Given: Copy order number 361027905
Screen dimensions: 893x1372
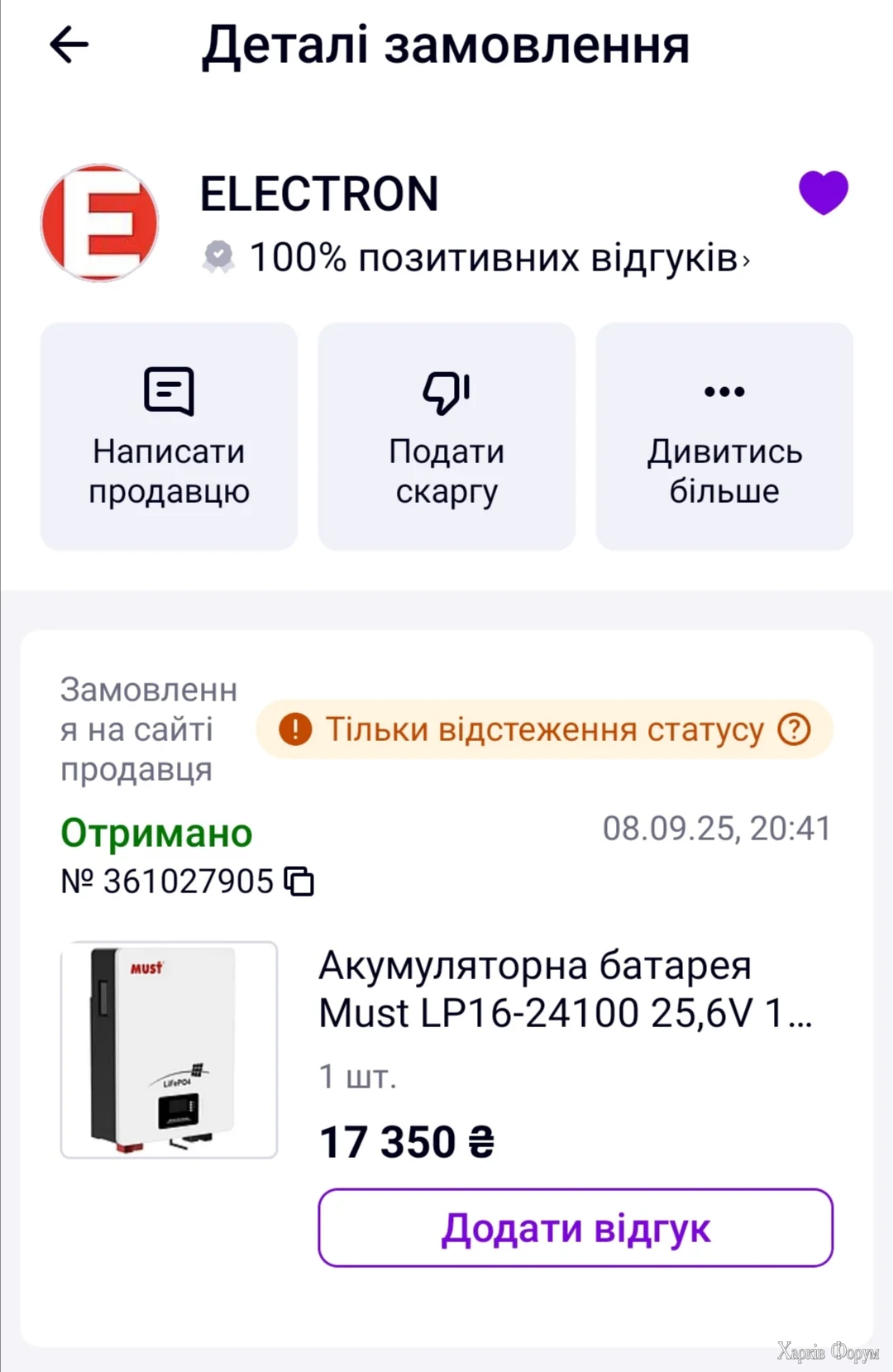Looking at the screenshot, I should tap(299, 882).
